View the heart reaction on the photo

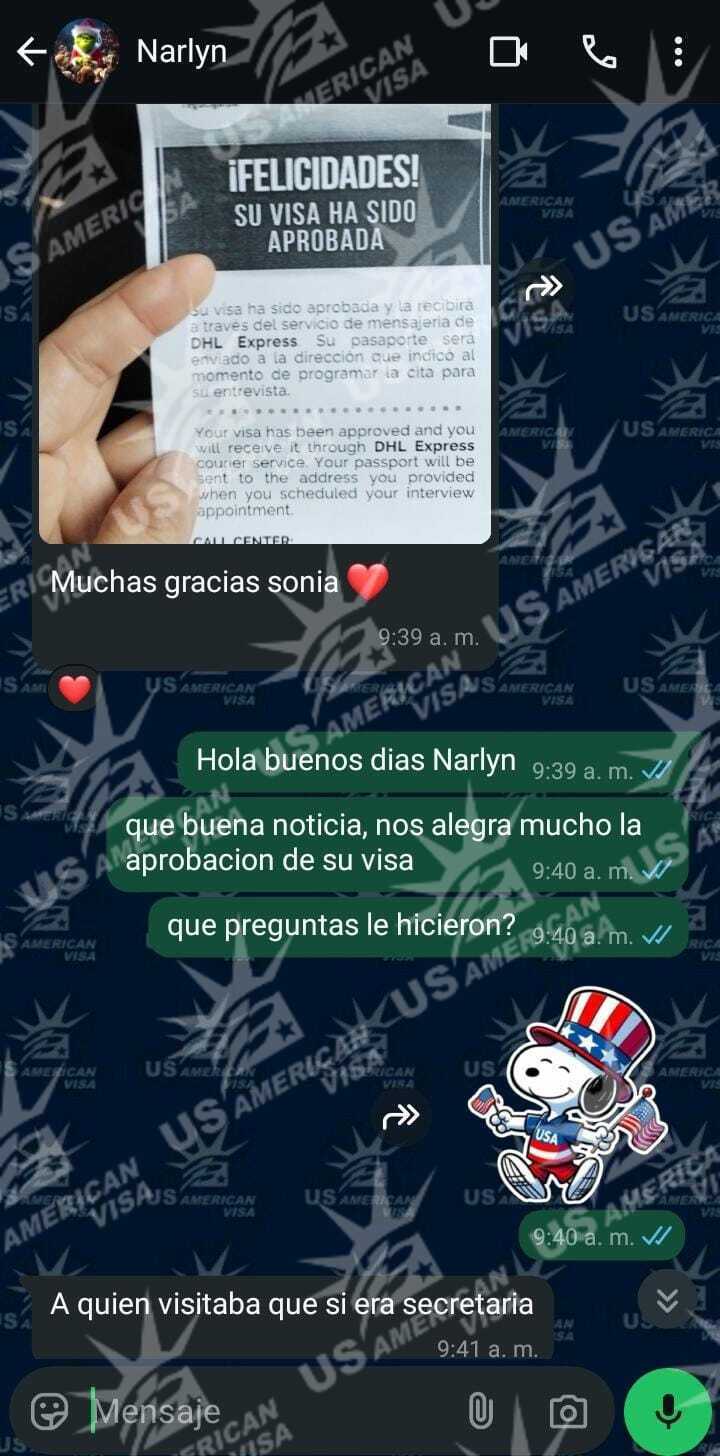(x=74, y=689)
